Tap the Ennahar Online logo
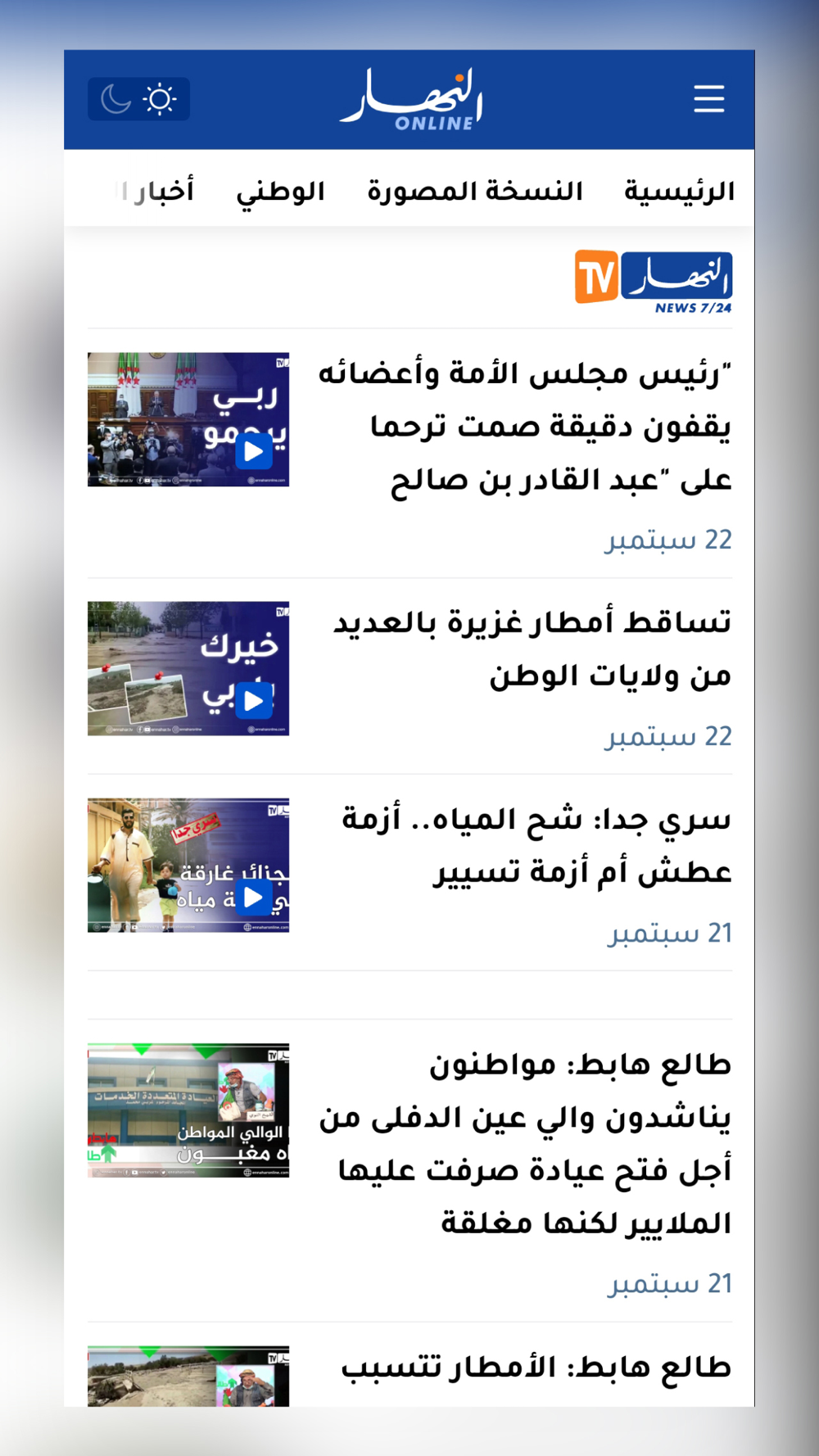819x1456 pixels. pyautogui.click(x=411, y=100)
